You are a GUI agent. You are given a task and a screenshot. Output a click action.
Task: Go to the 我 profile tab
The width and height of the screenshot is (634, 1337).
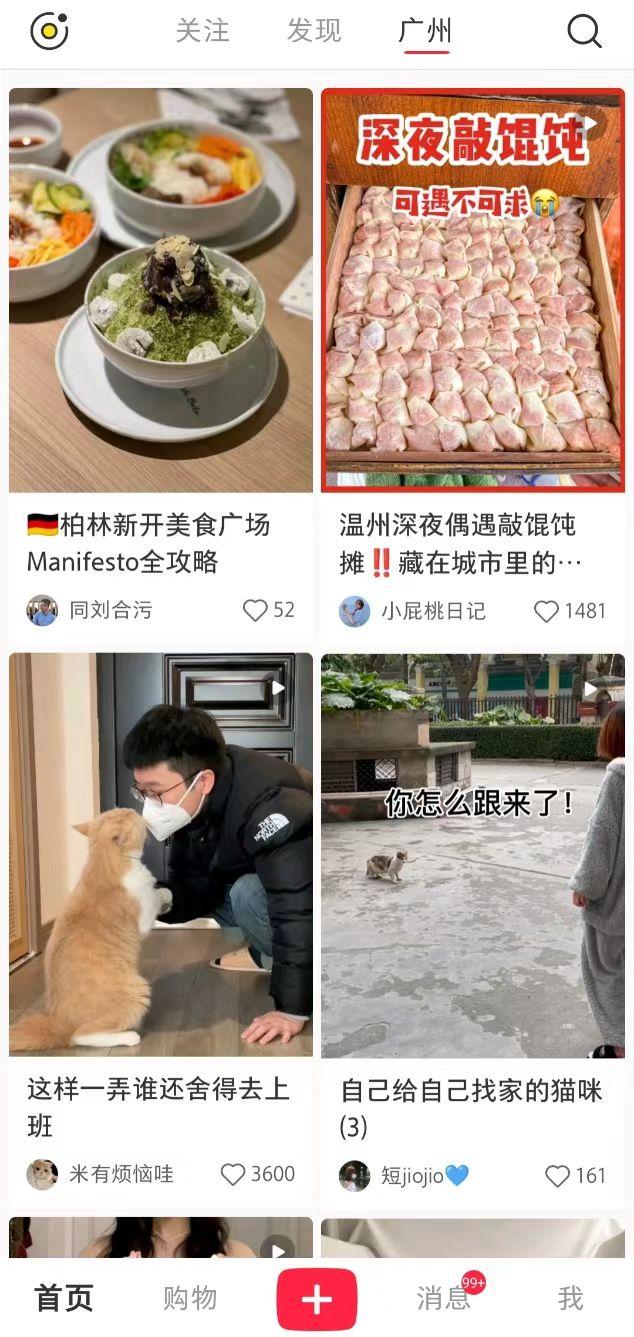[570, 1298]
